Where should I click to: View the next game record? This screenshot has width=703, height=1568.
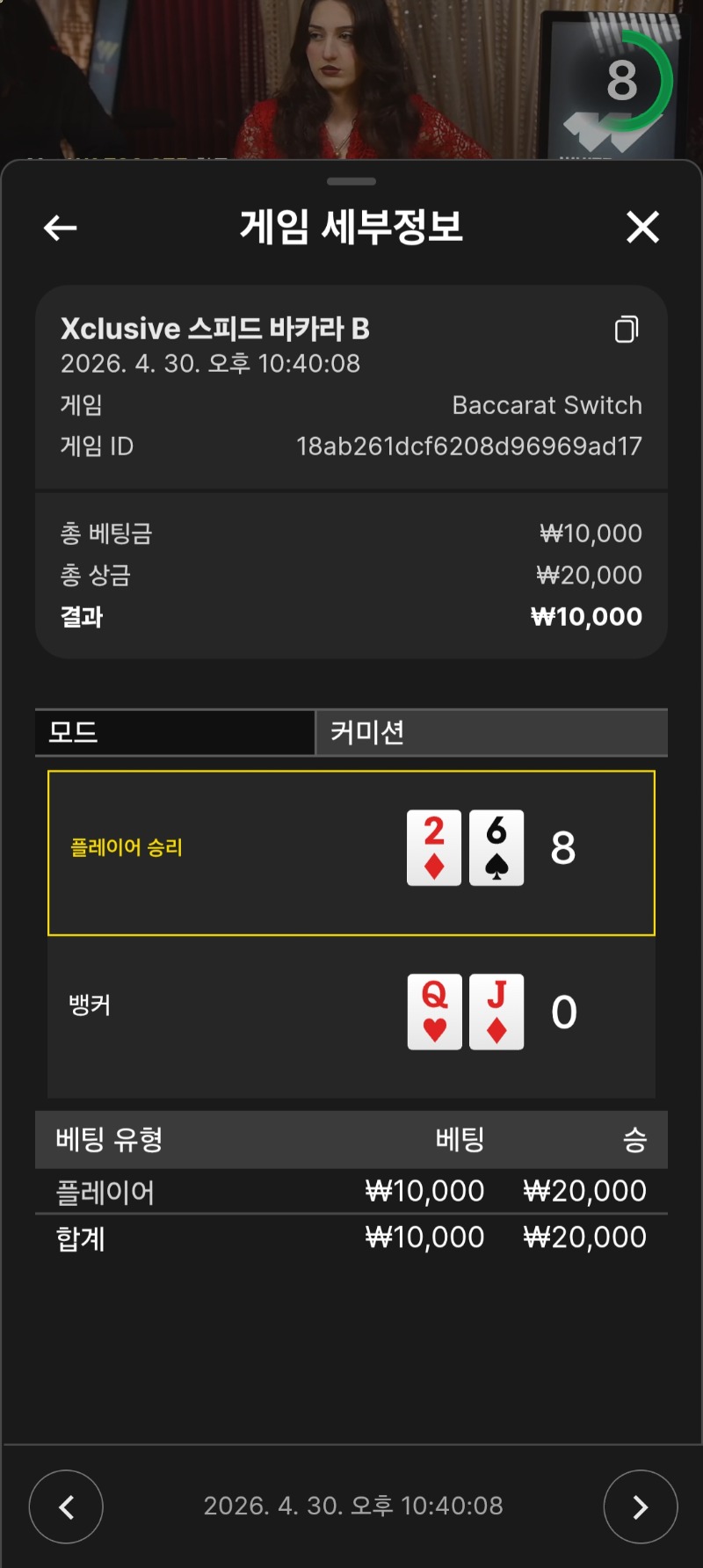click(640, 1506)
